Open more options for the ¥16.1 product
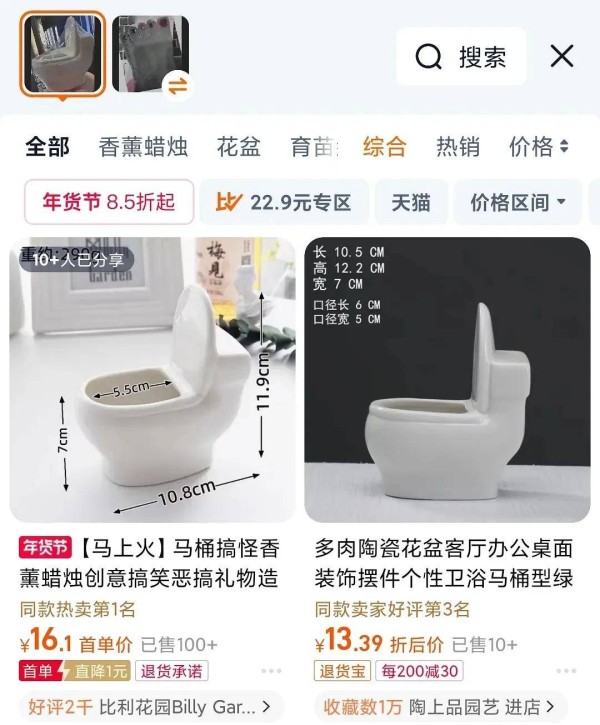The image size is (600, 725). pos(271,671)
